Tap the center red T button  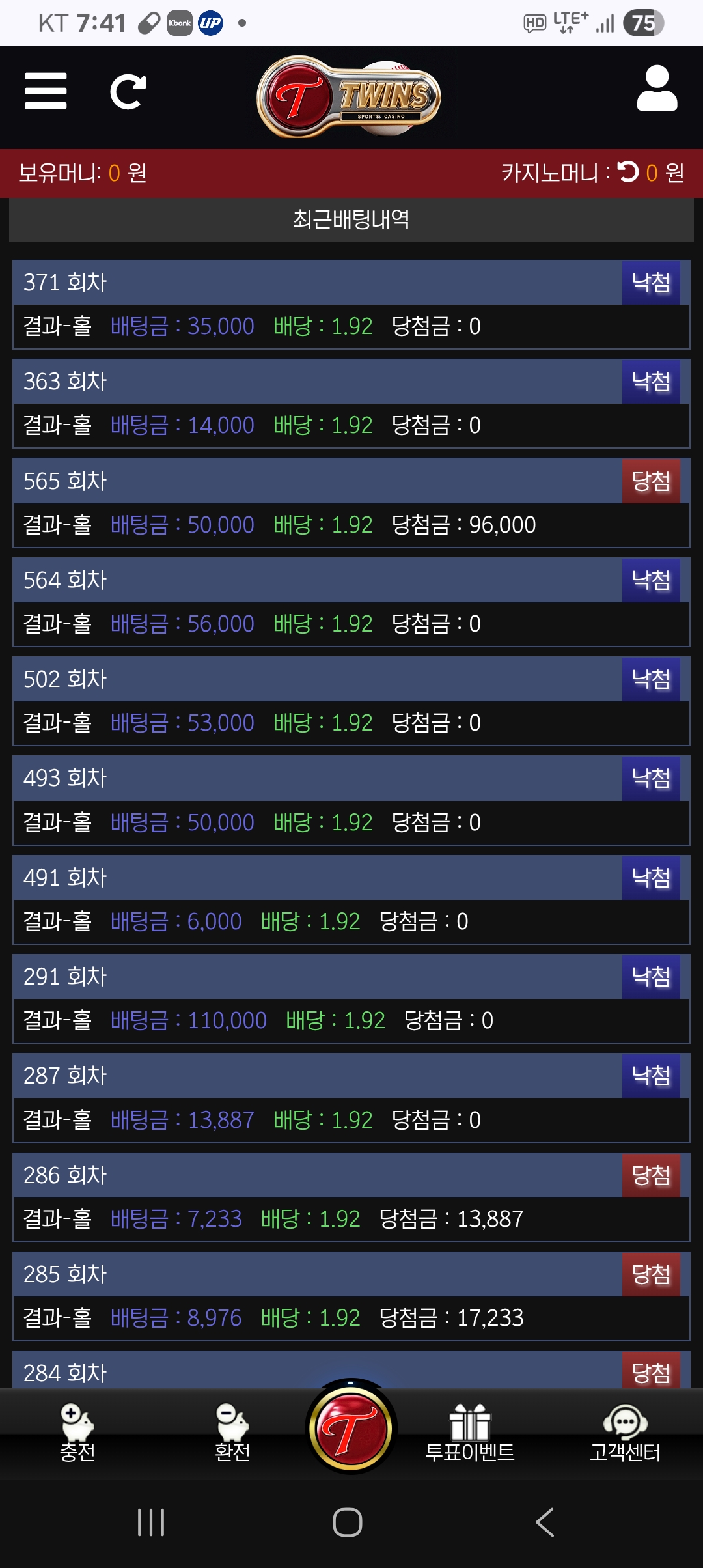(x=351, y=1429)
